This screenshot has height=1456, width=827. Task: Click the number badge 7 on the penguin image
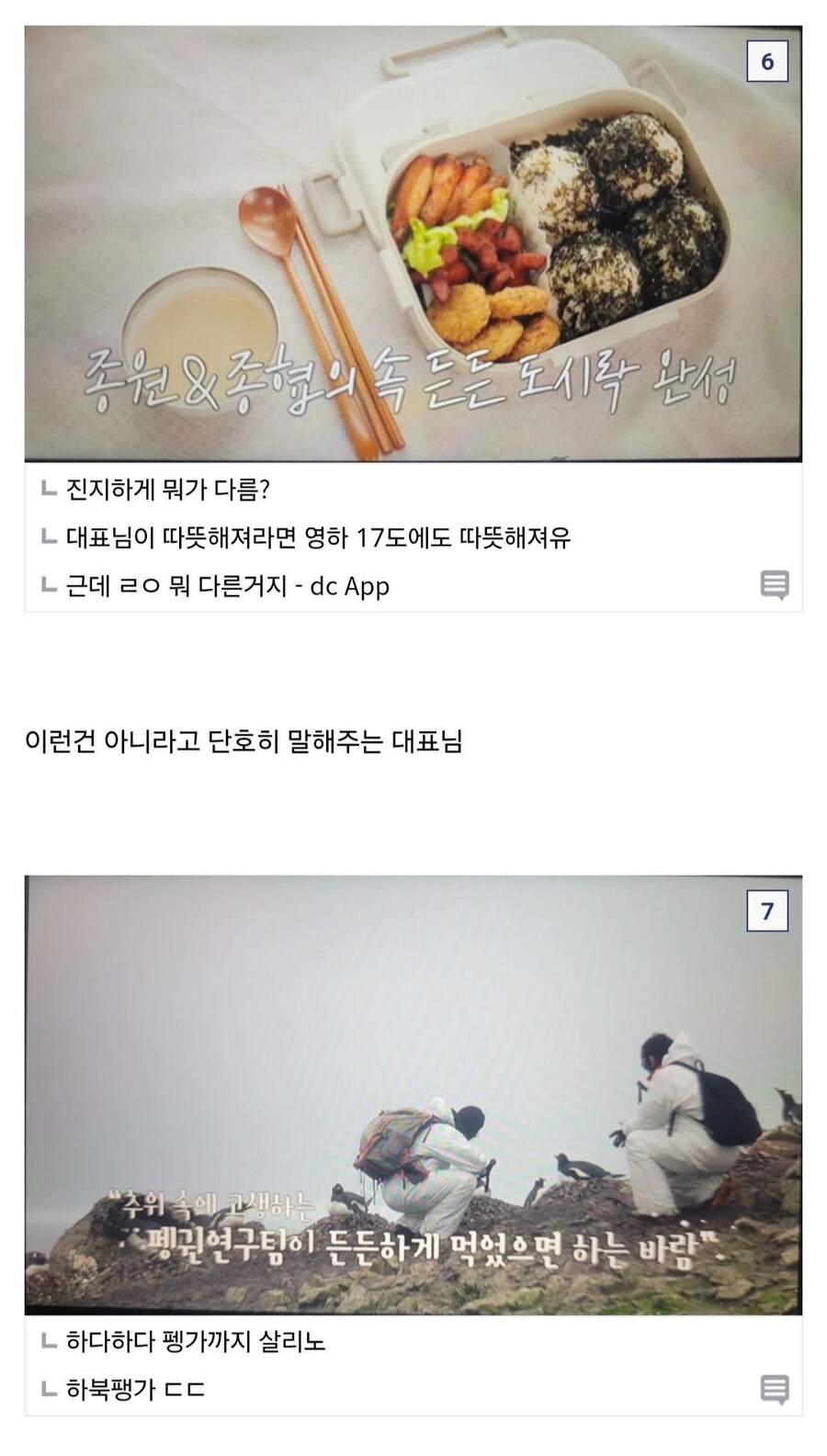[767, 911]
